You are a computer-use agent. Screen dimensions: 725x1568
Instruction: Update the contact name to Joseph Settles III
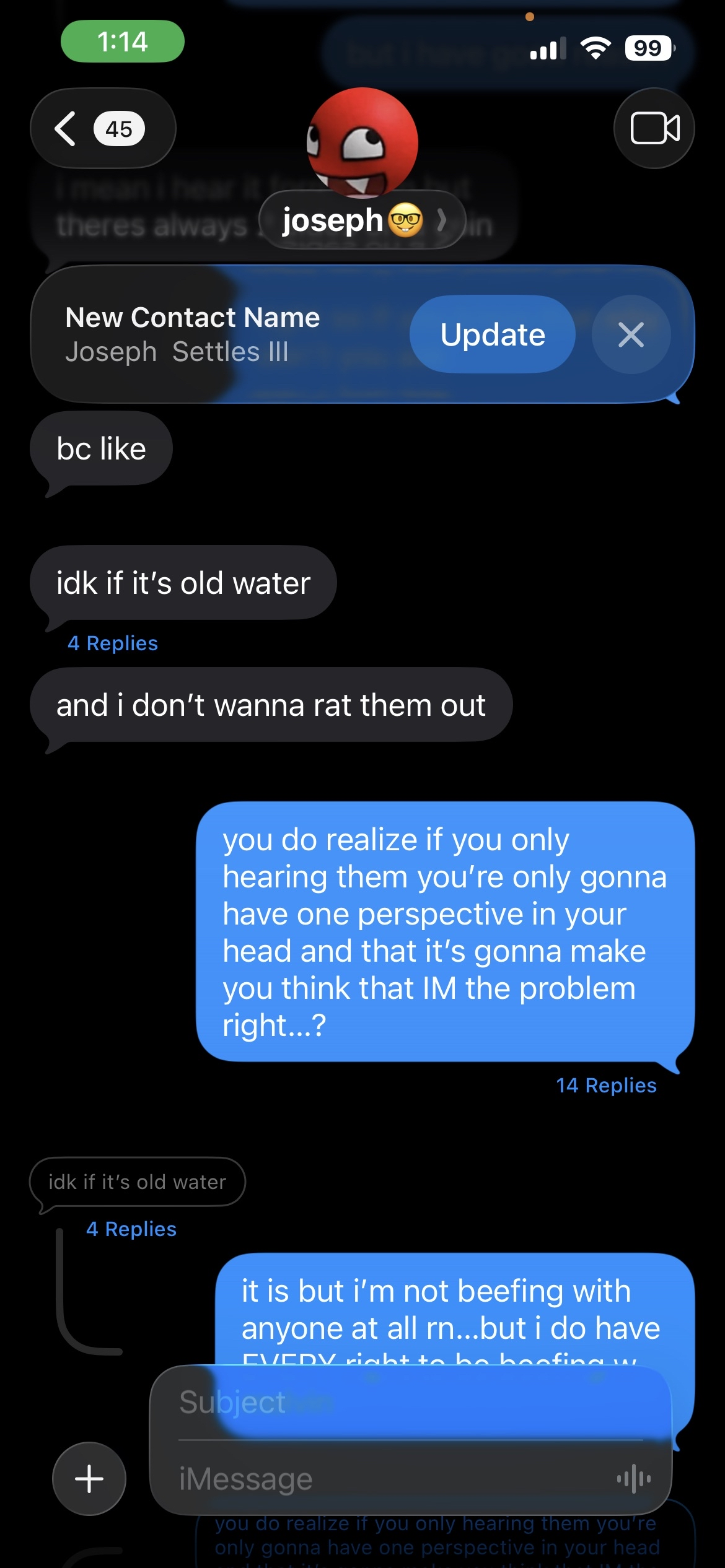pyautogui.click(x=492, y=334)
